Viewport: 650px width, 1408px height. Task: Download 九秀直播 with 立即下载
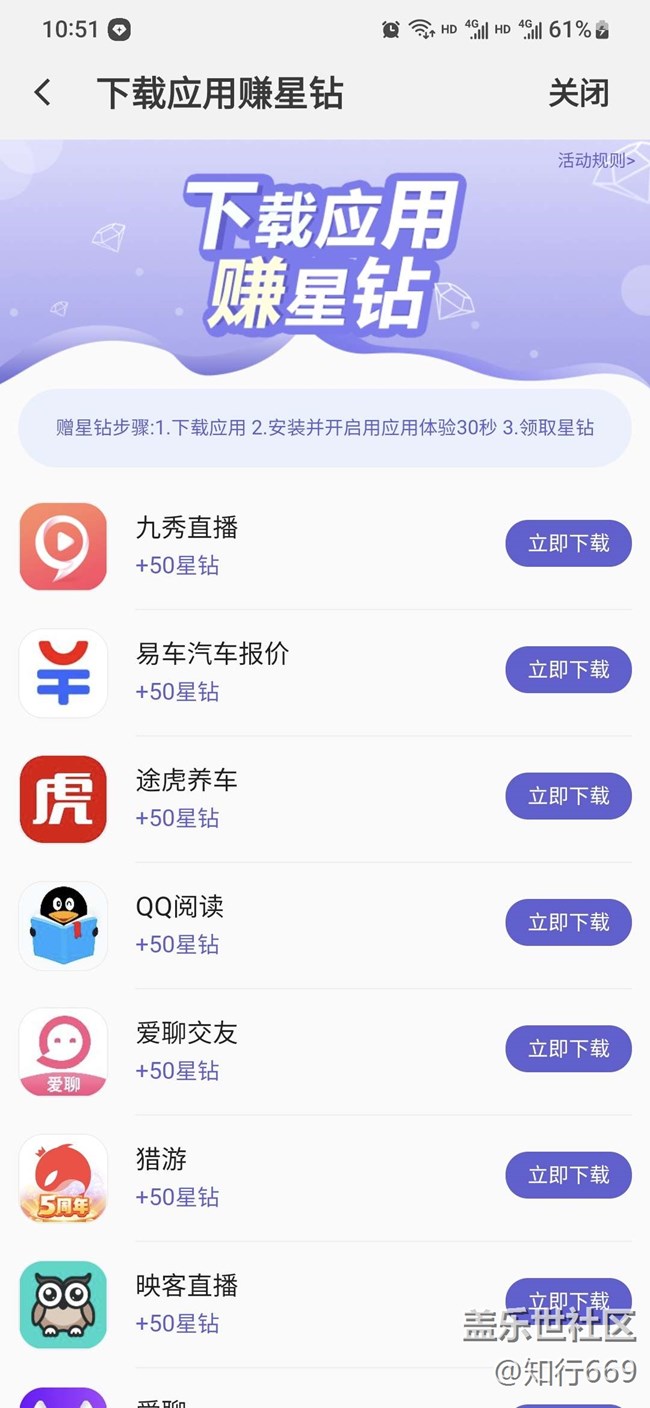click(568, 543)
